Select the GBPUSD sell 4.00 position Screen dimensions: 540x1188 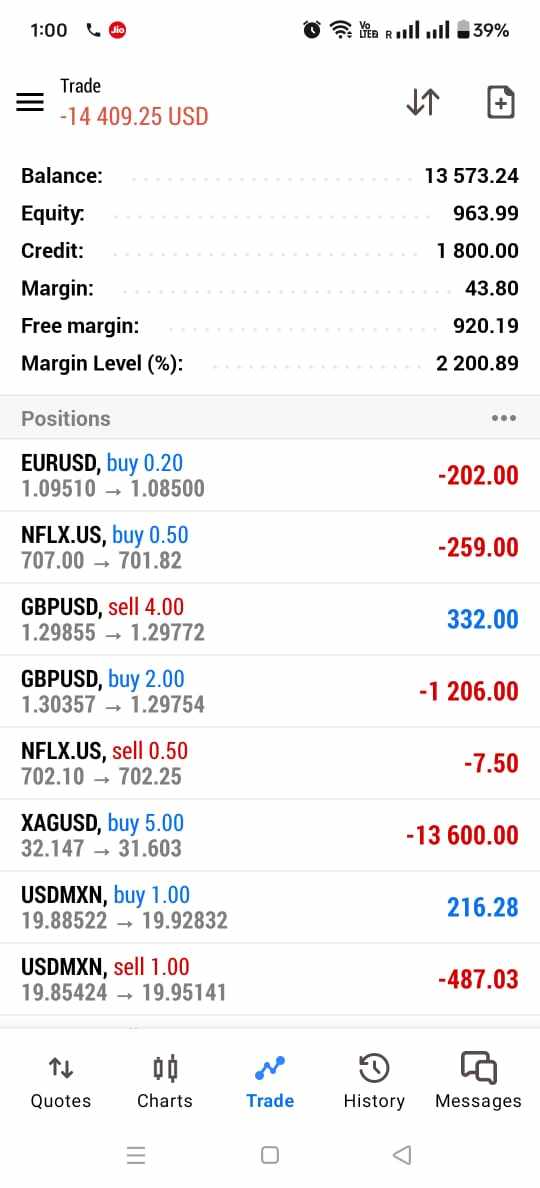click(270, 619)
